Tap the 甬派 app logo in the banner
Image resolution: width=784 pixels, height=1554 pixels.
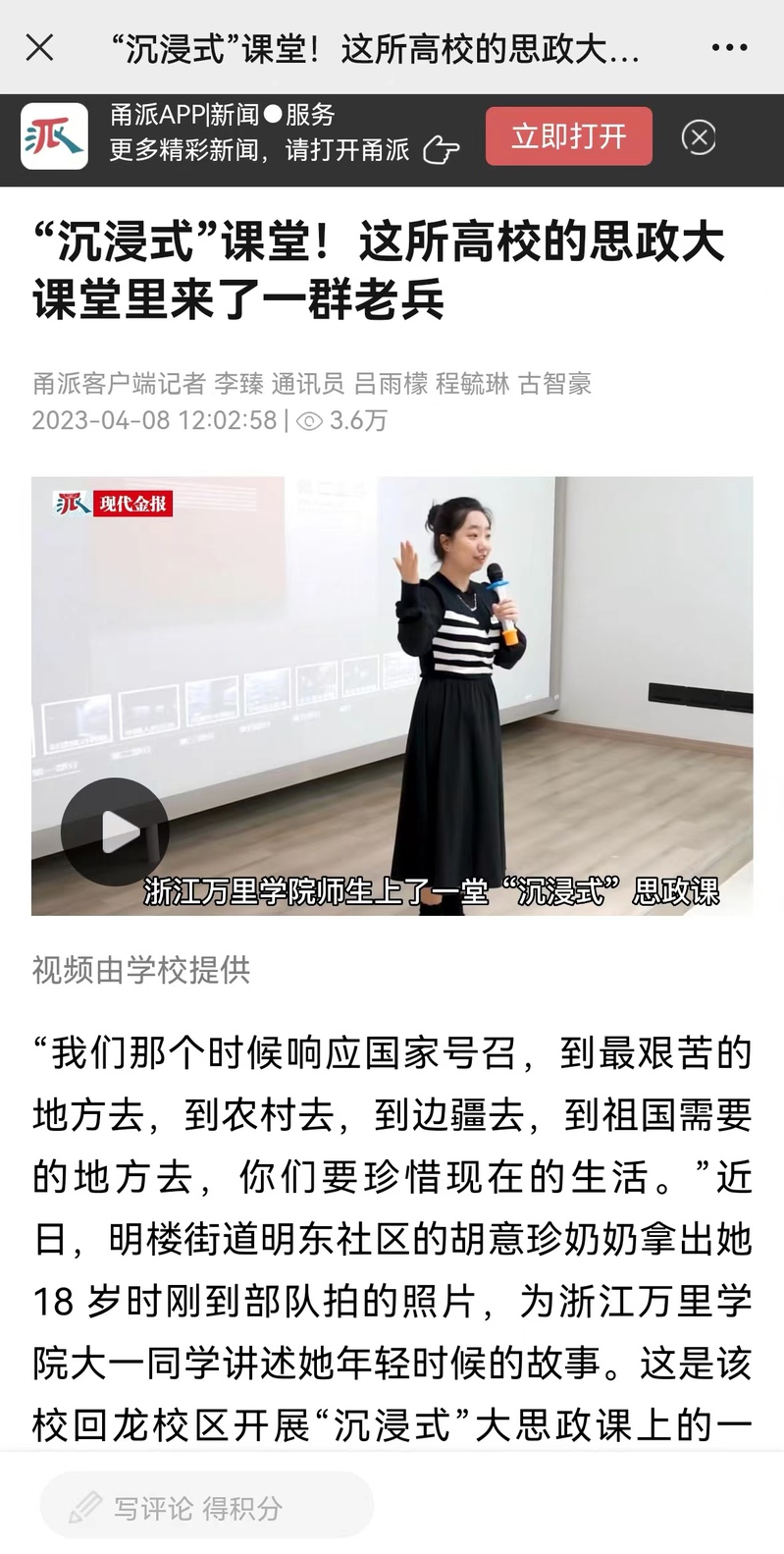pyautogui.click(x=55, y=136)
